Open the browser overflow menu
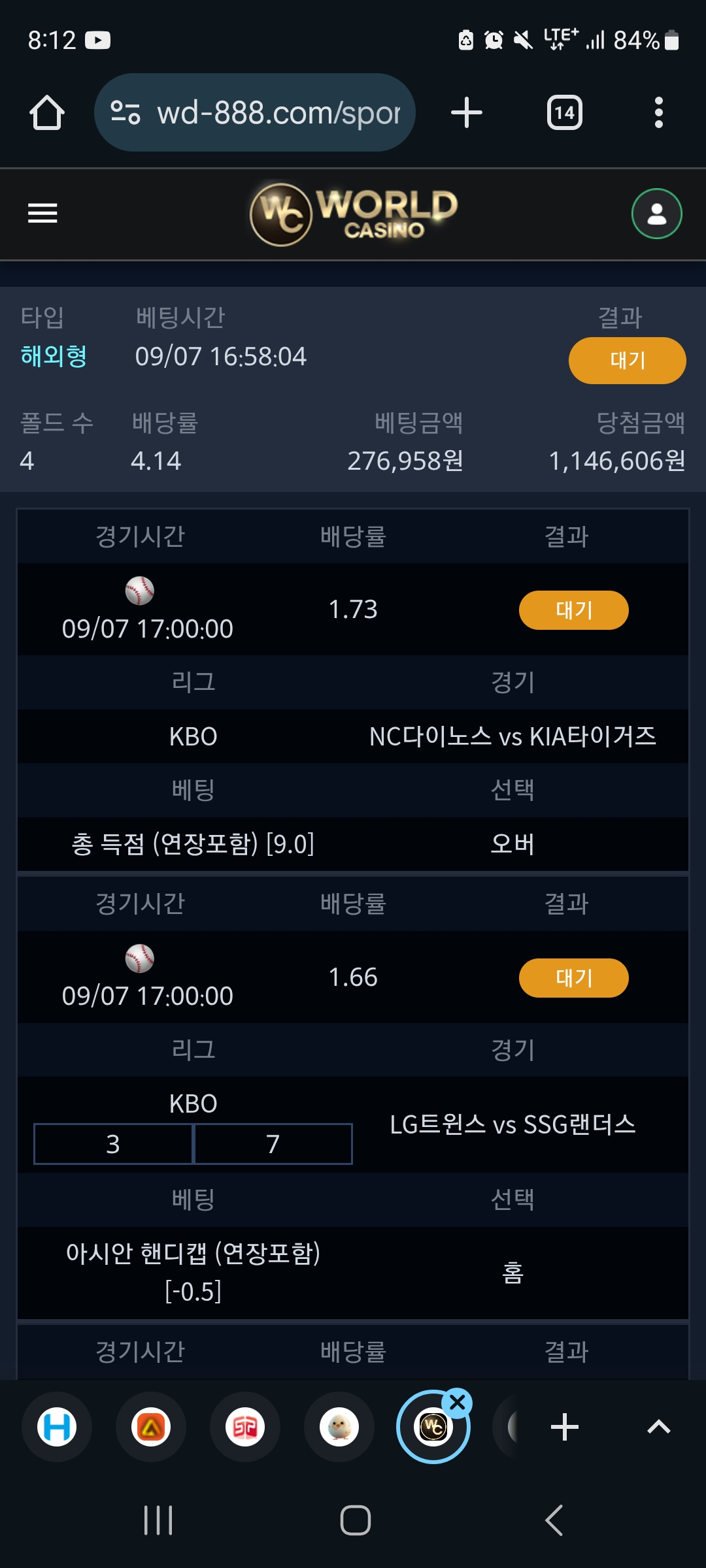This screenshot has height=1568, width=706. 659,112
